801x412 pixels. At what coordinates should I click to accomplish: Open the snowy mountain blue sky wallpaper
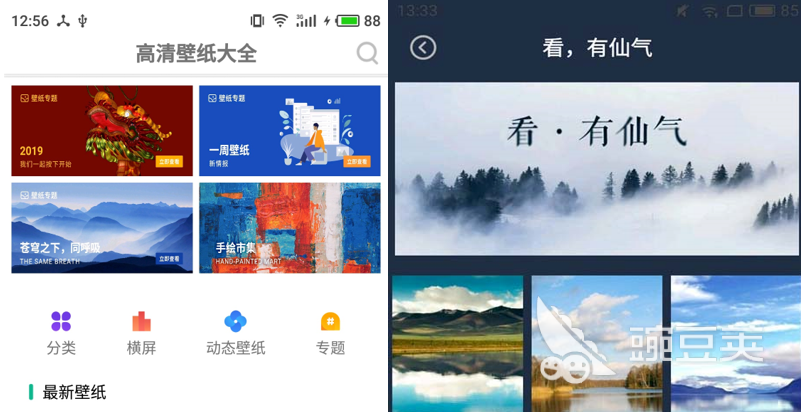pos(735,343)
